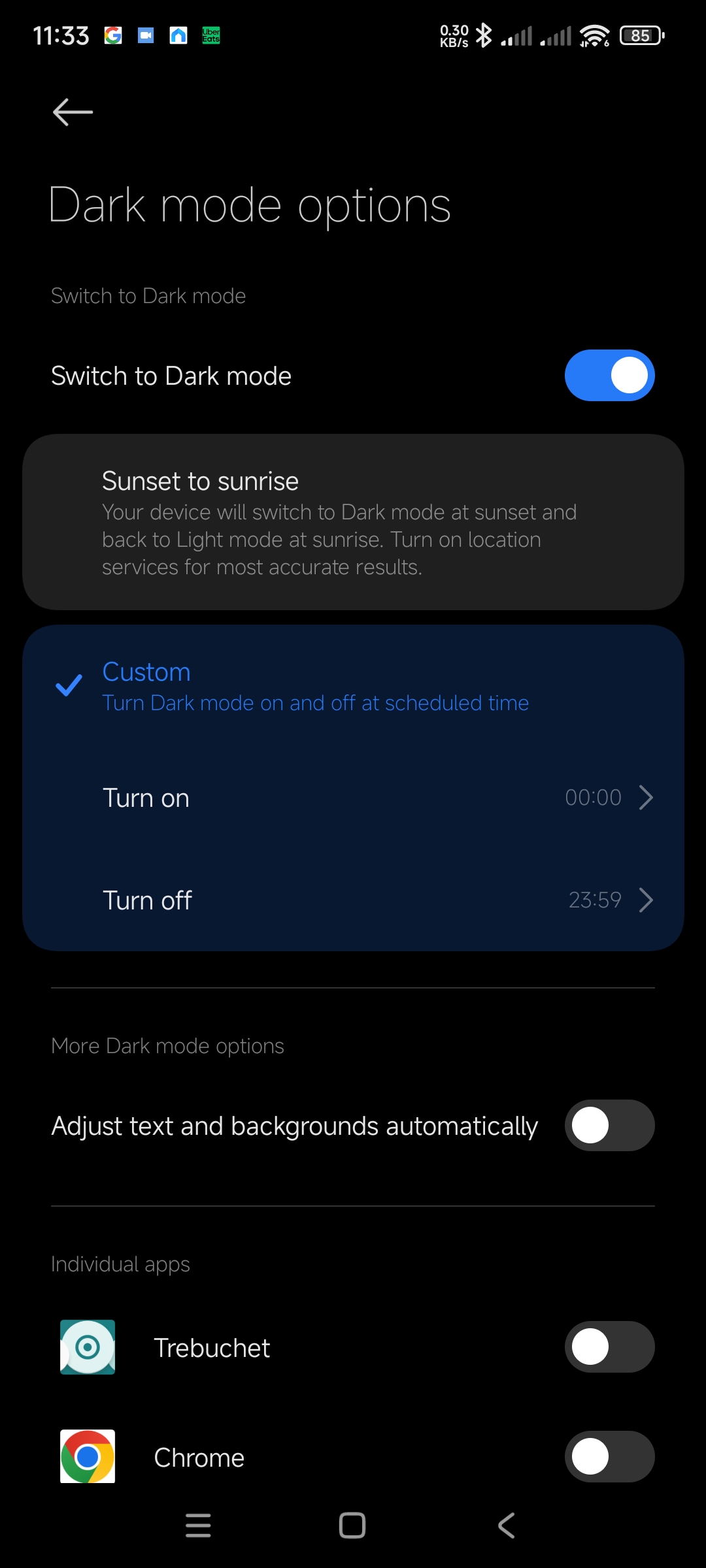Go back using the top arrow
This screenshot has height=1568, width=706.
click(x=73, y=112)
